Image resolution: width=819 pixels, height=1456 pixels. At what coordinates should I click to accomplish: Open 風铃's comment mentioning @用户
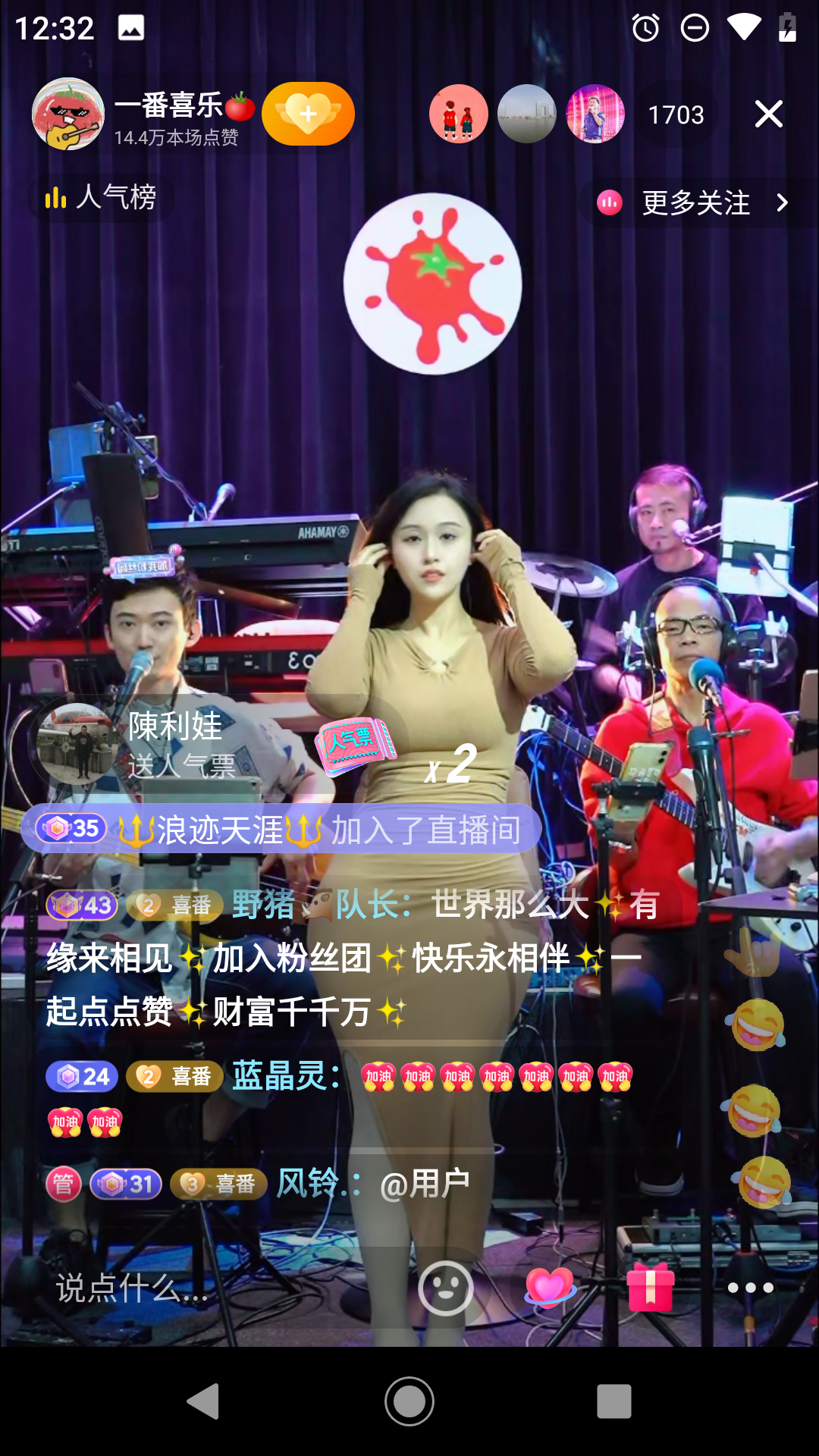pyautogui.click(x=258, y=1184)
